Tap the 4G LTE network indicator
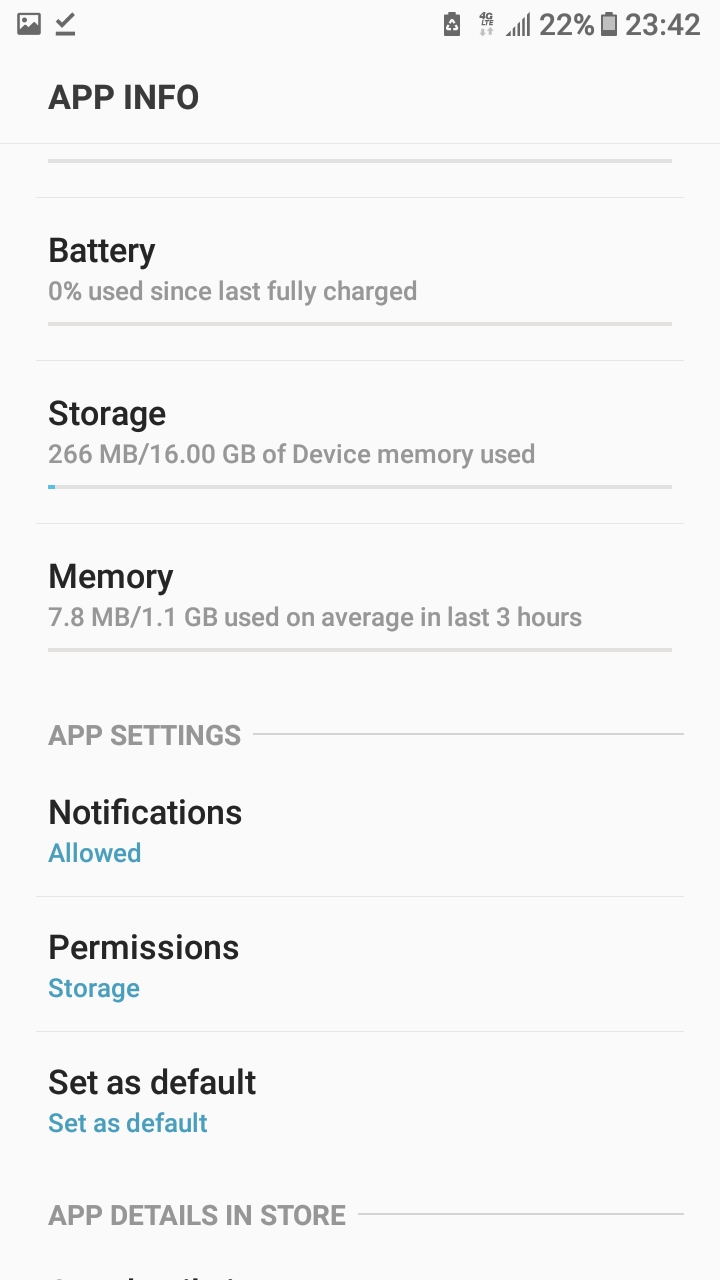Image resolution: width=720 pixels, height=1280 pixels. pos(487,23)
